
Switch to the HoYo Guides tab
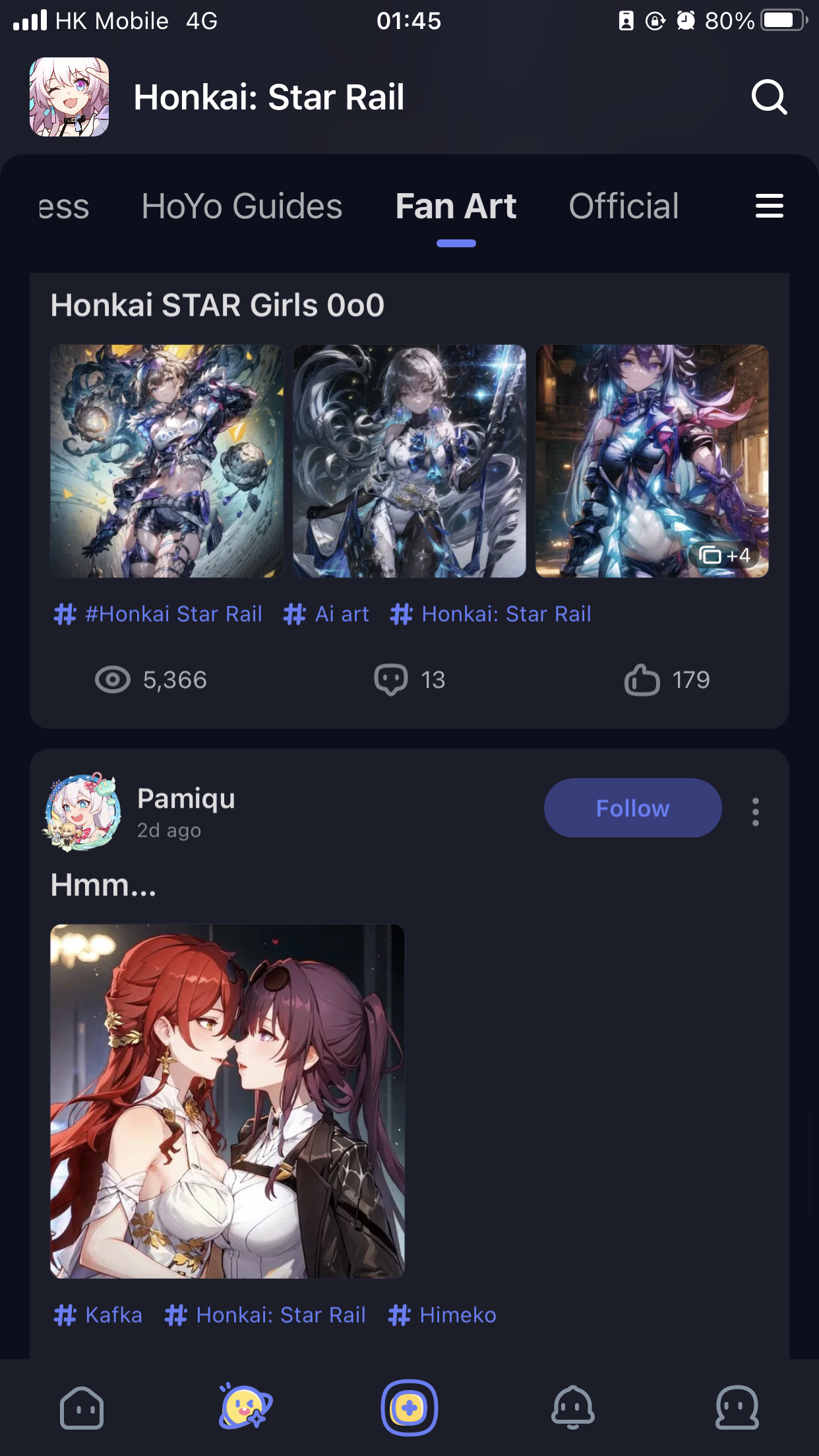pyautogui.click(x=243, y=206)
